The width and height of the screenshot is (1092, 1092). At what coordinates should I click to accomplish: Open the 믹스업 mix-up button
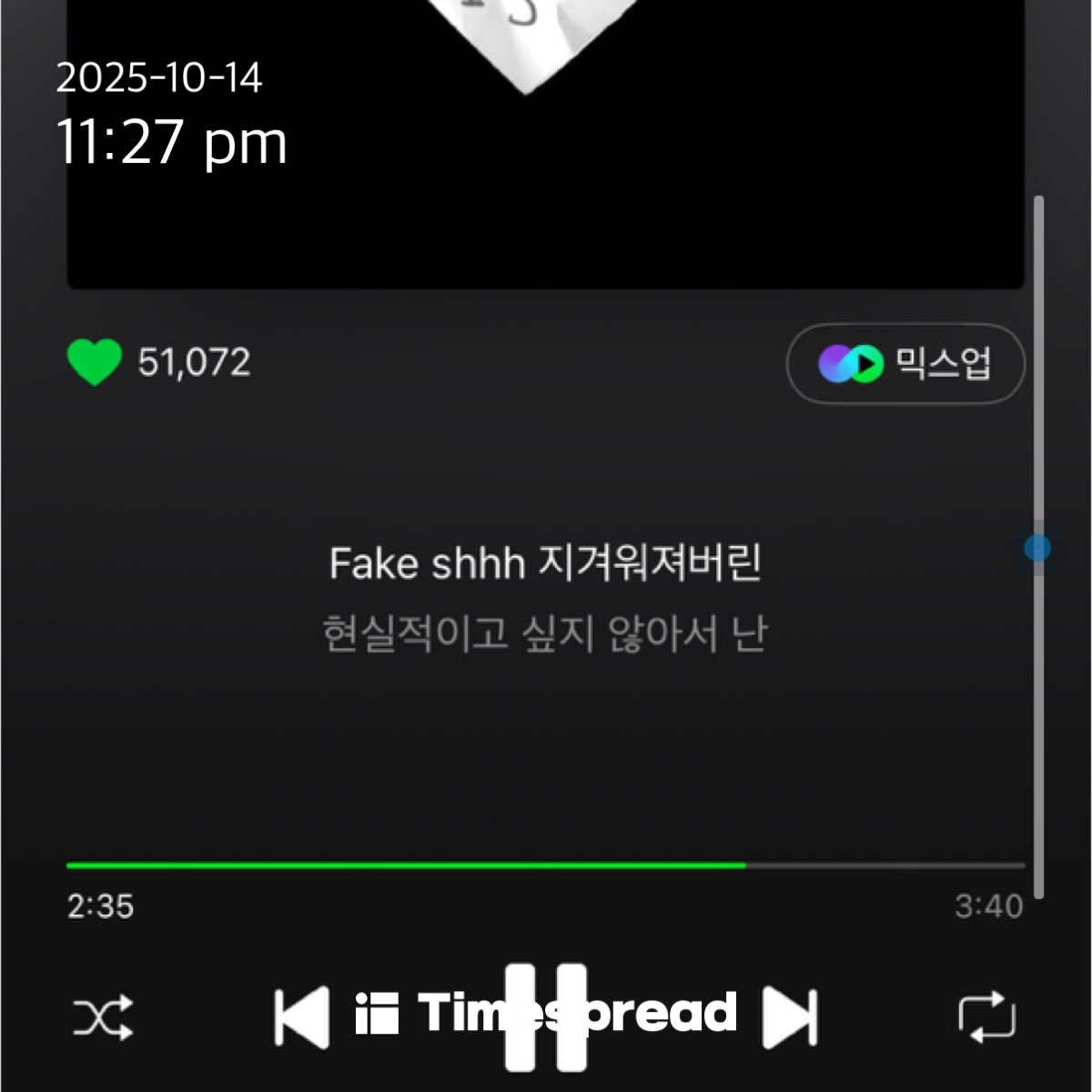(905, 364)
